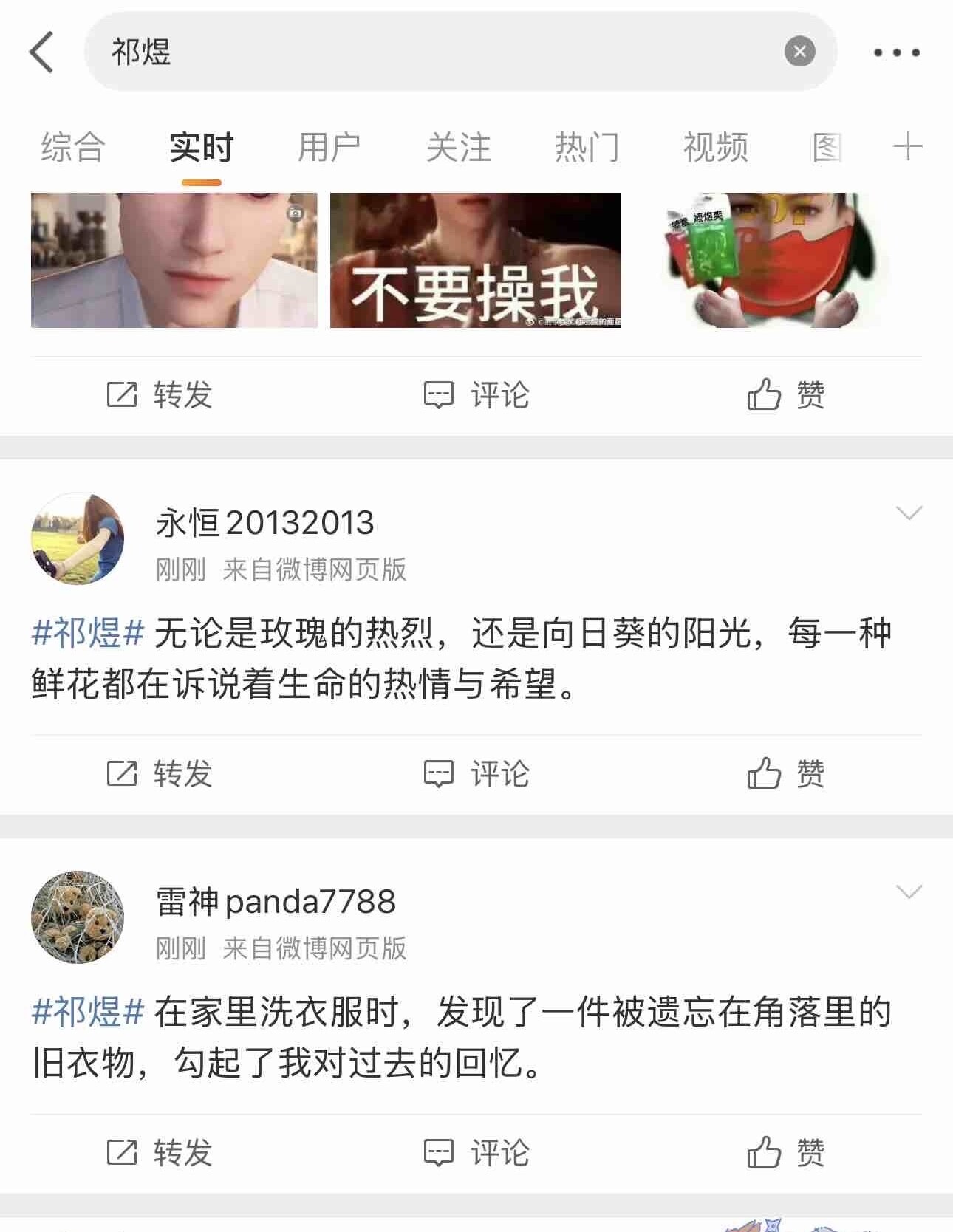Switch to the 视频 tab

pyautogui.click(x=715, y=147)
